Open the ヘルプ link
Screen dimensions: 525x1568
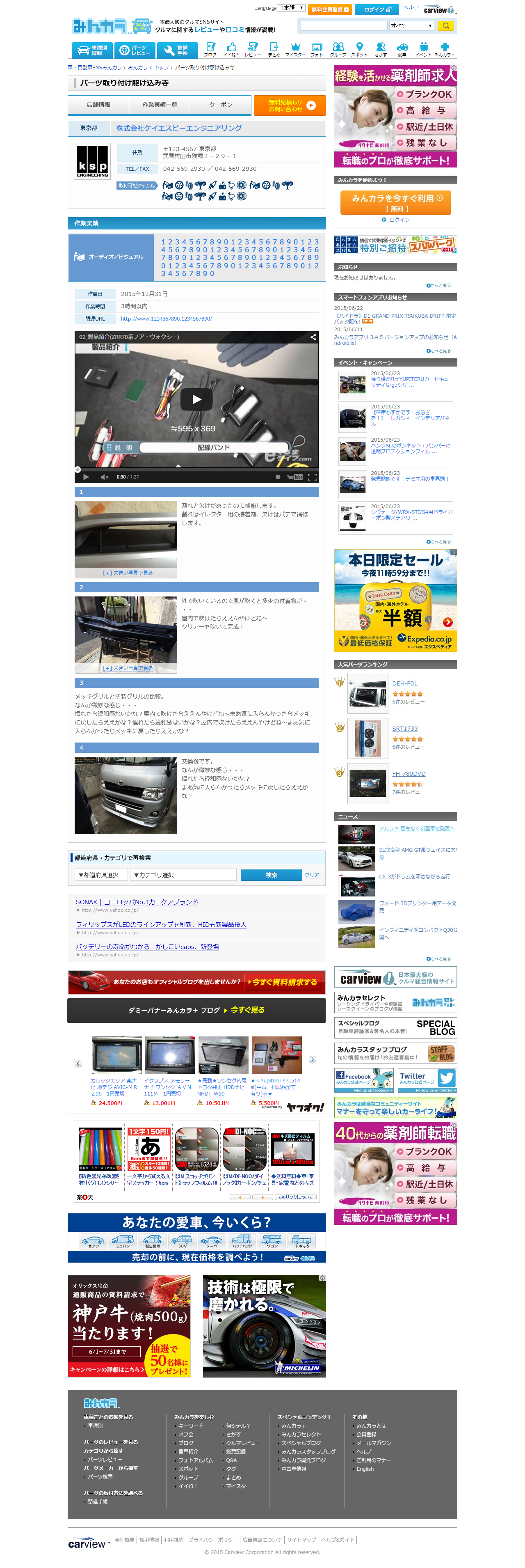[x=411, y=7]
